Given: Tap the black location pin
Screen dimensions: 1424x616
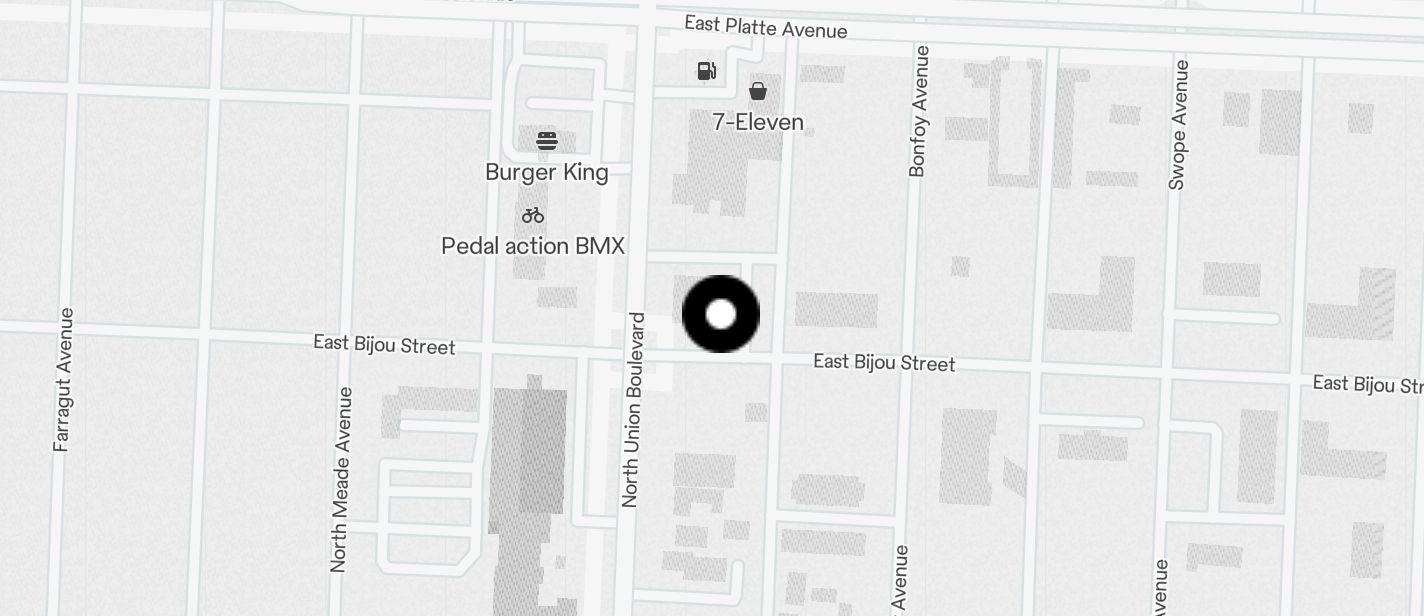Looking at the screenshot, I should pyautogui.click(x=721, y=314).
